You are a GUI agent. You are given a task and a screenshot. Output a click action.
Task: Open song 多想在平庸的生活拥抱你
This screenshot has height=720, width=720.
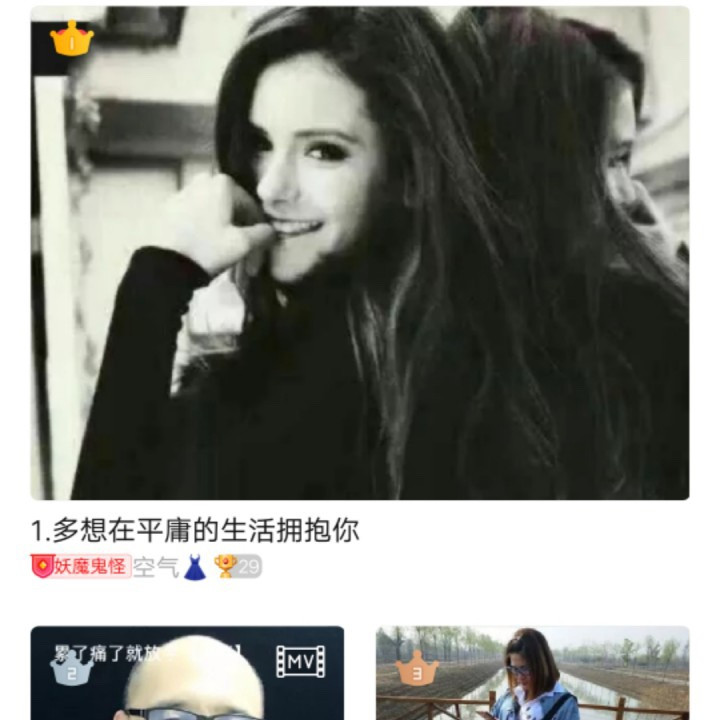pyautogui.click(x=195, y=530)
